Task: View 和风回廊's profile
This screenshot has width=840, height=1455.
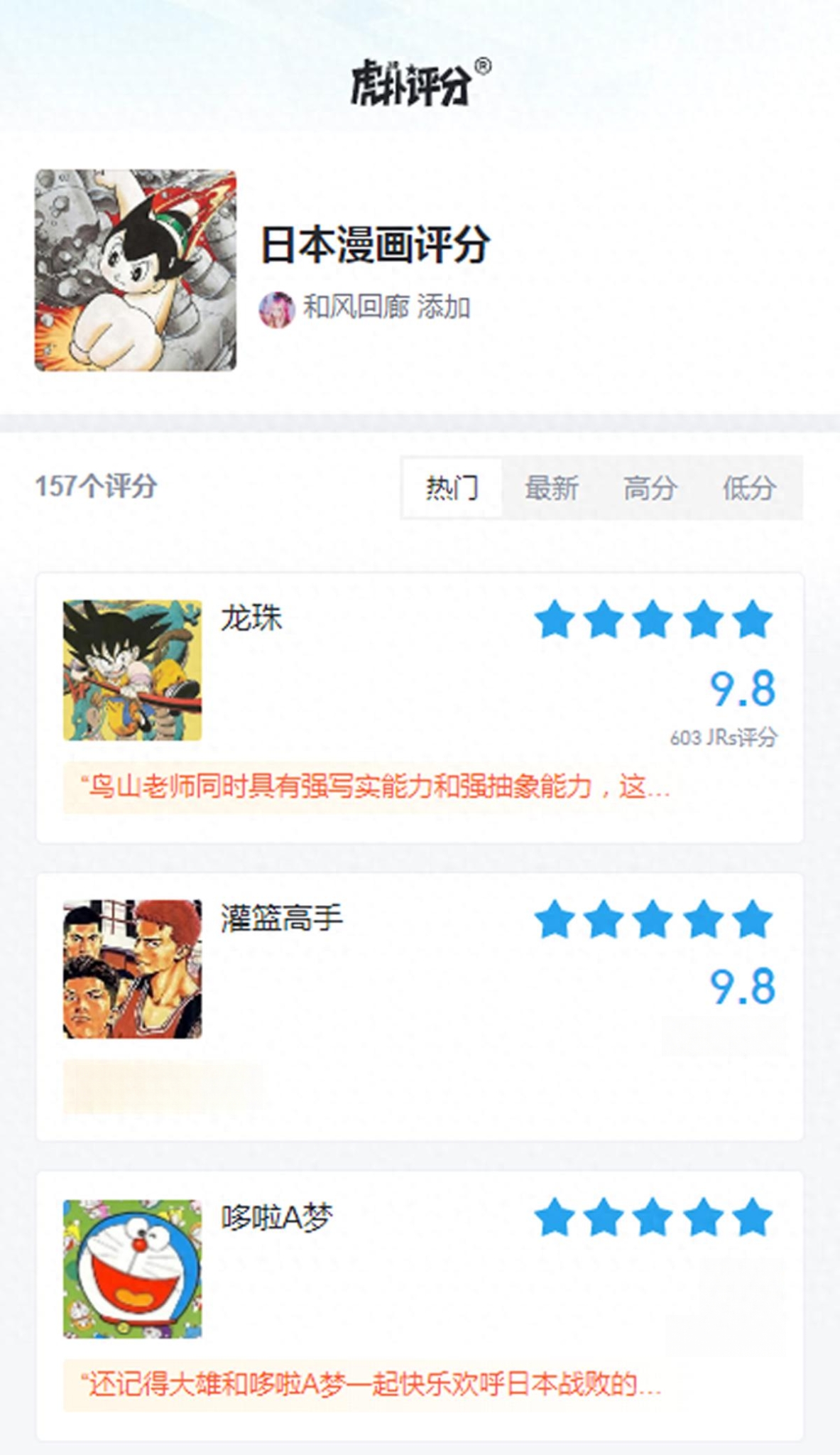Action: click(x=356, y=308)
